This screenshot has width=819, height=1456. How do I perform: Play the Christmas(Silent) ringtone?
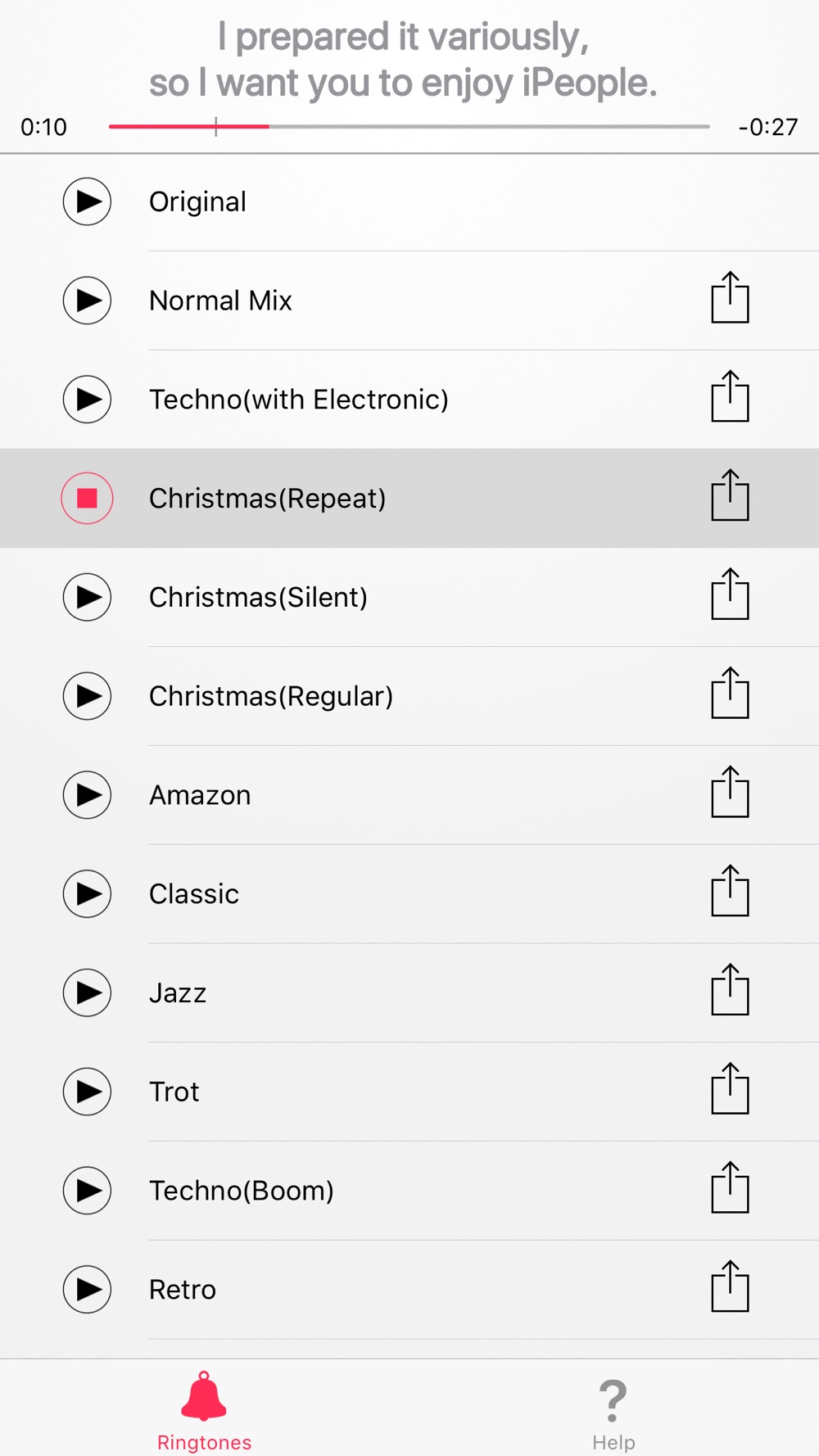tap(87, 597)
